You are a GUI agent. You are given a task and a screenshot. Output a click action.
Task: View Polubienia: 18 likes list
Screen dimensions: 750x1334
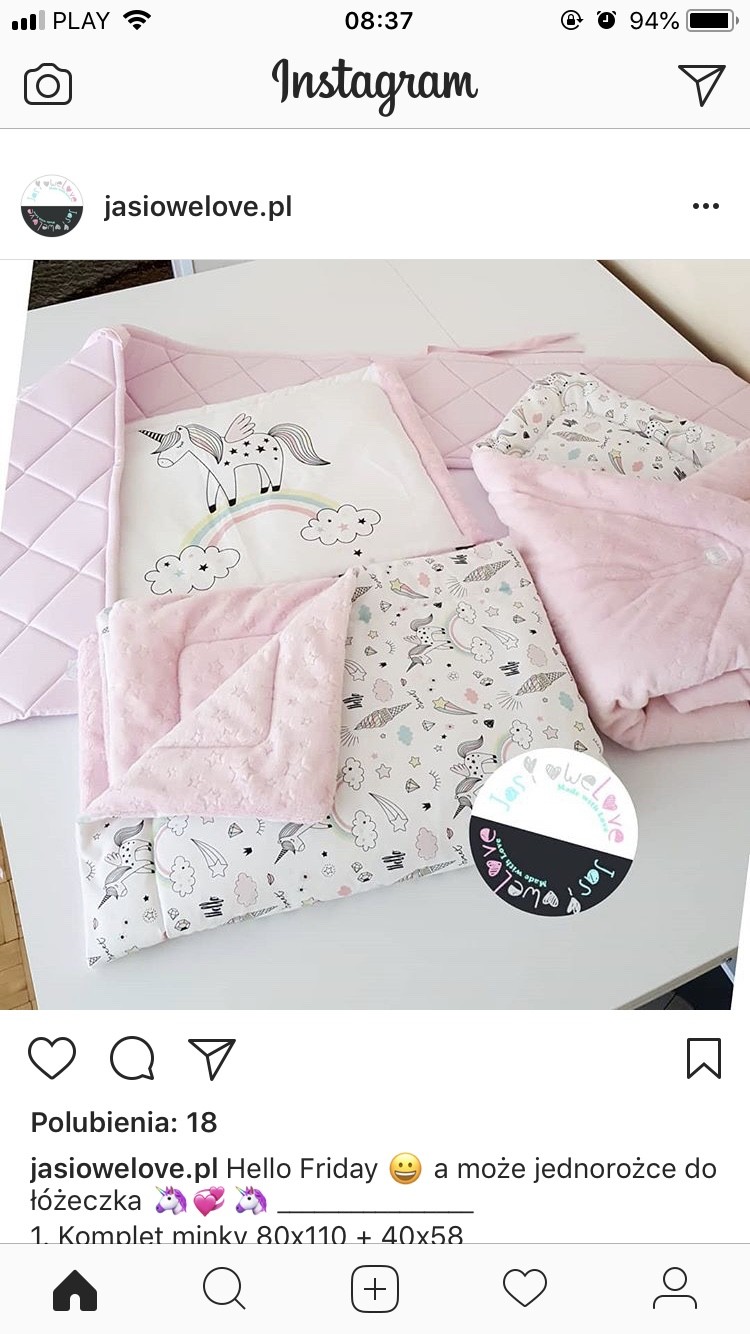pos(124,1122)
